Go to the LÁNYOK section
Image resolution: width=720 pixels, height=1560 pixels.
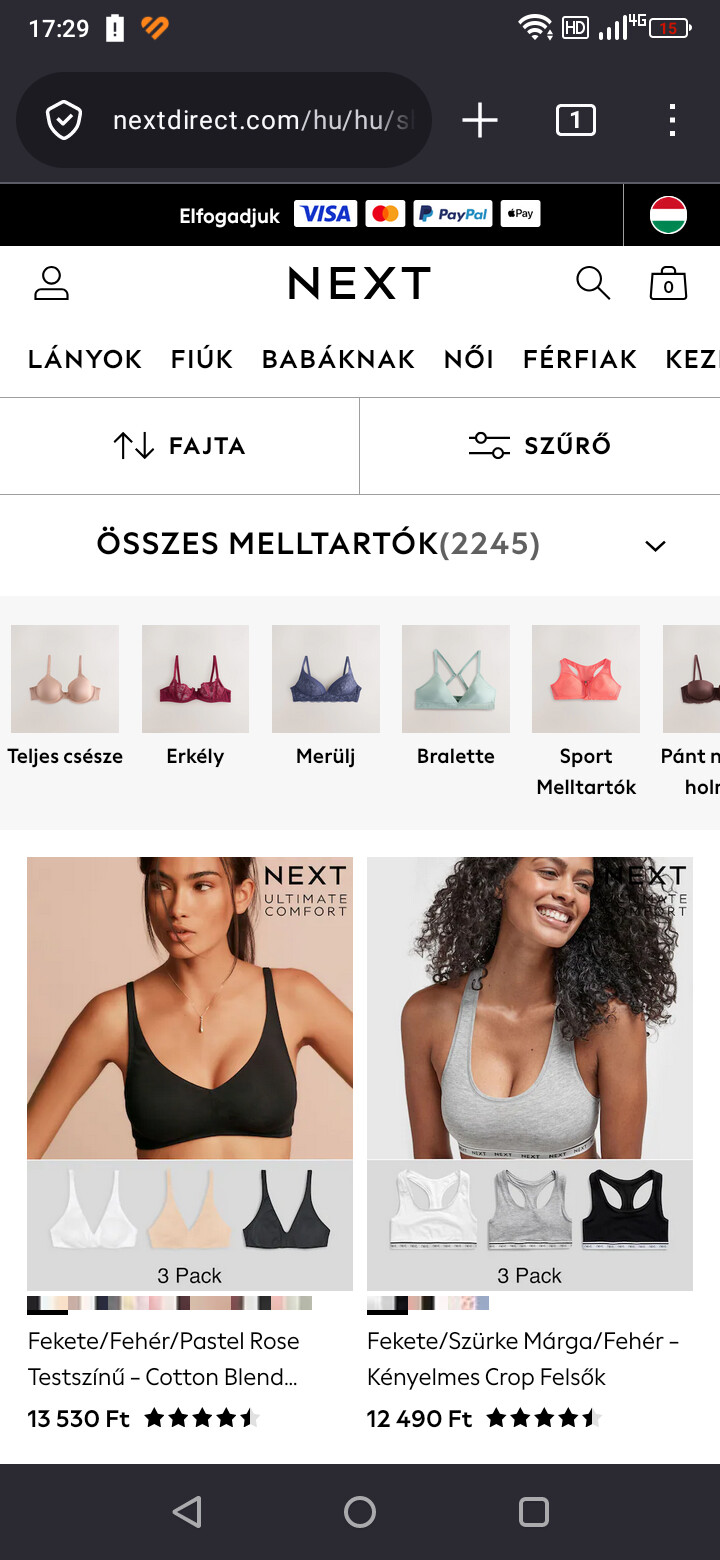click(x=85, y=359)
